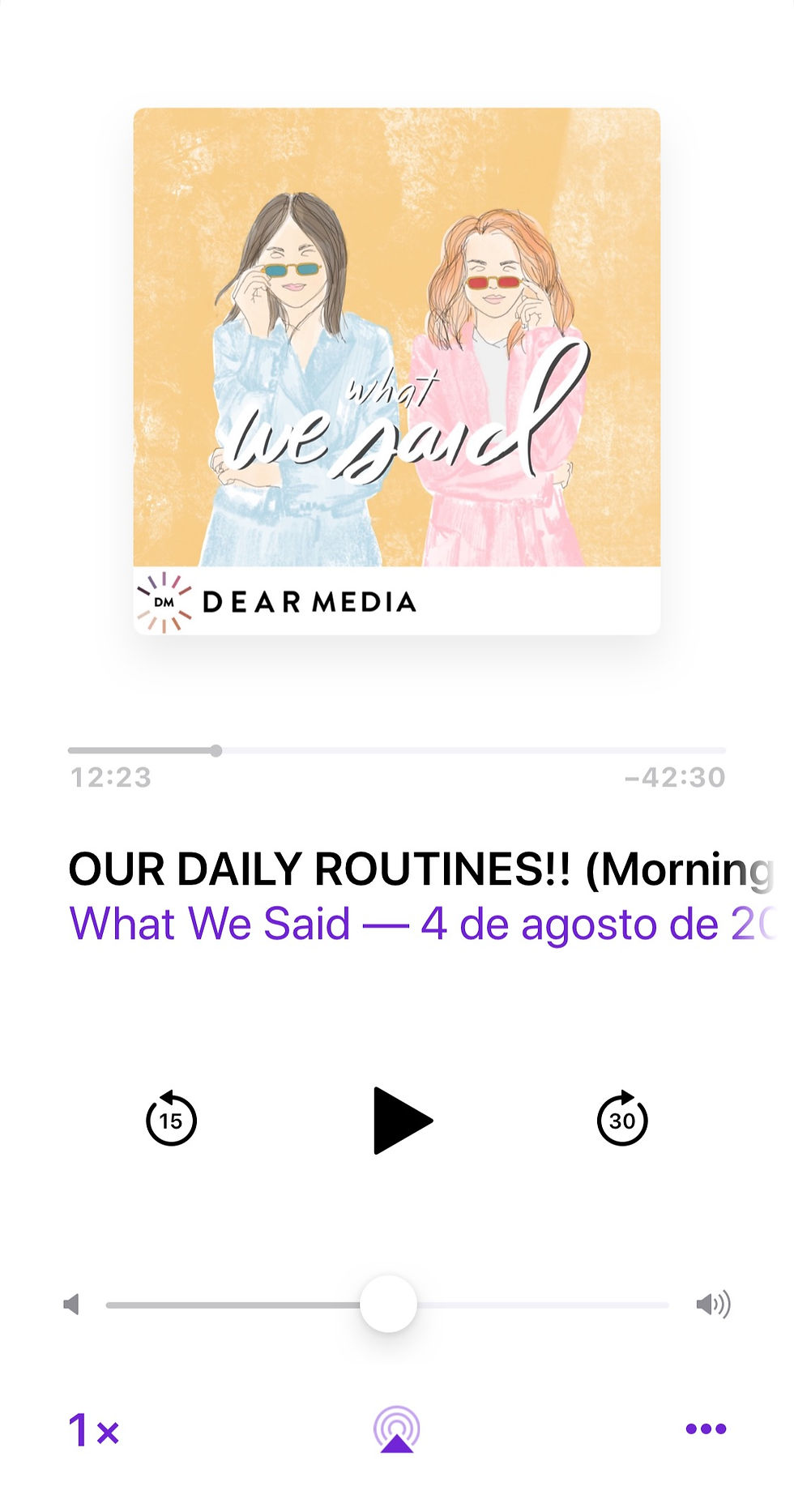This screenshot has height=1512, width=794.
Task: Play the paused episode
Action: pos(401,1121)
